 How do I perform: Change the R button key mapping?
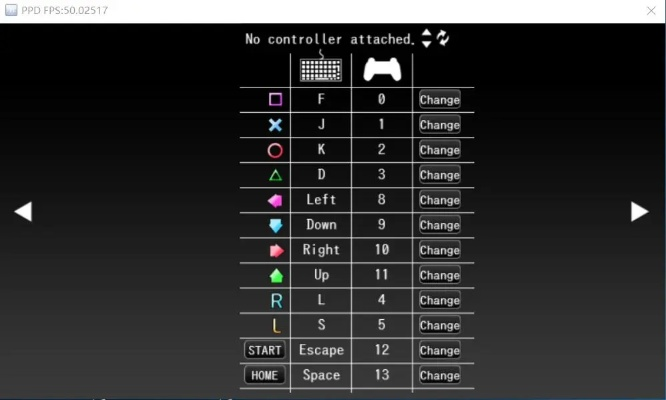click(439, 300)
